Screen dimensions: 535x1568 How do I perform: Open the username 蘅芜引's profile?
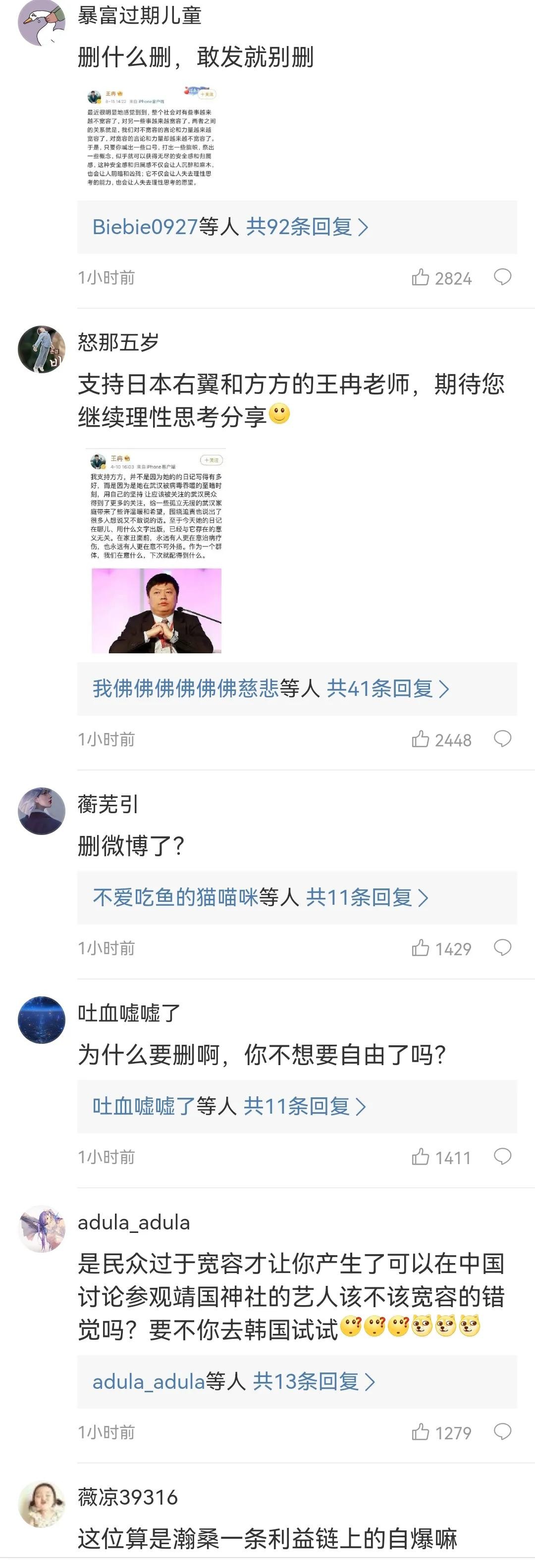click(108, 804)
